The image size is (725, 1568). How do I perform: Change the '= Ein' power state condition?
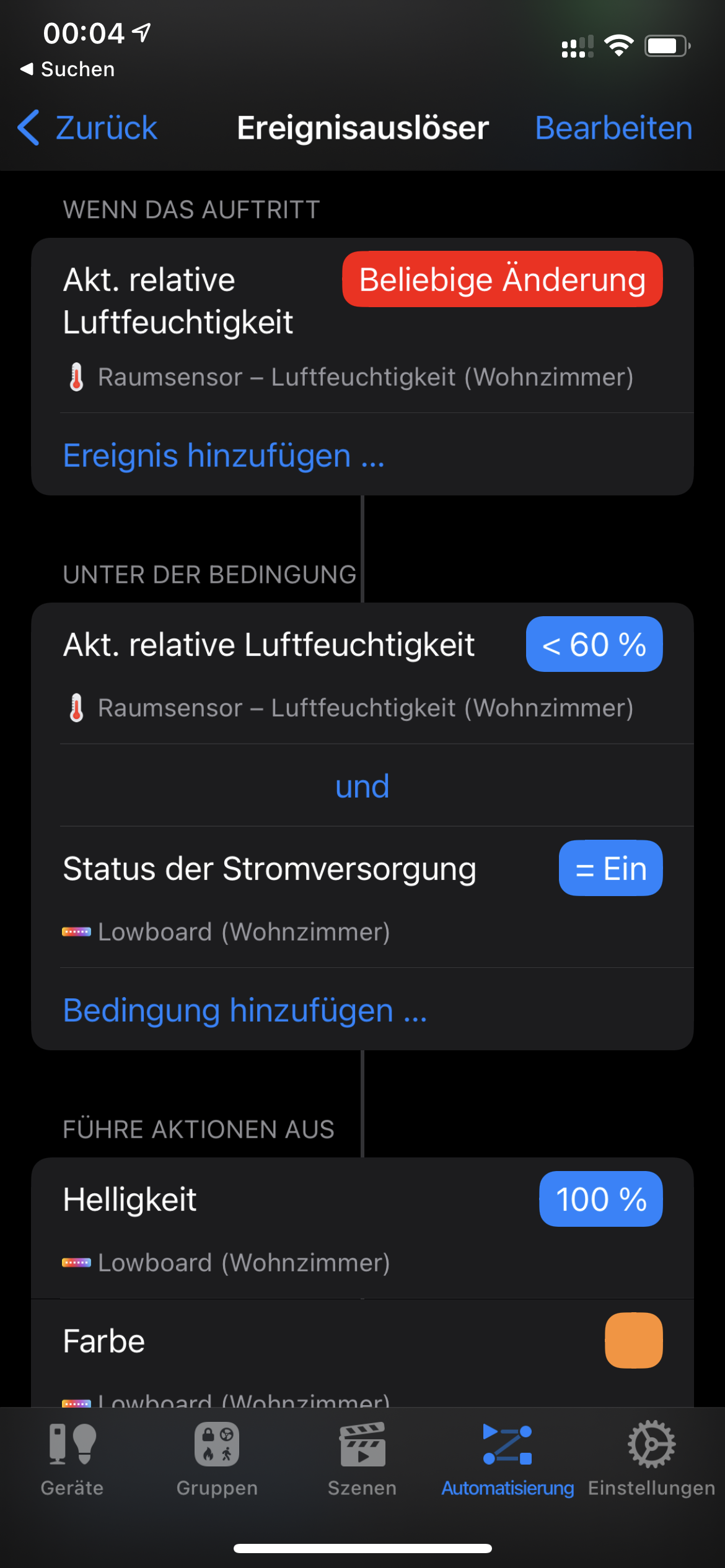610,868
